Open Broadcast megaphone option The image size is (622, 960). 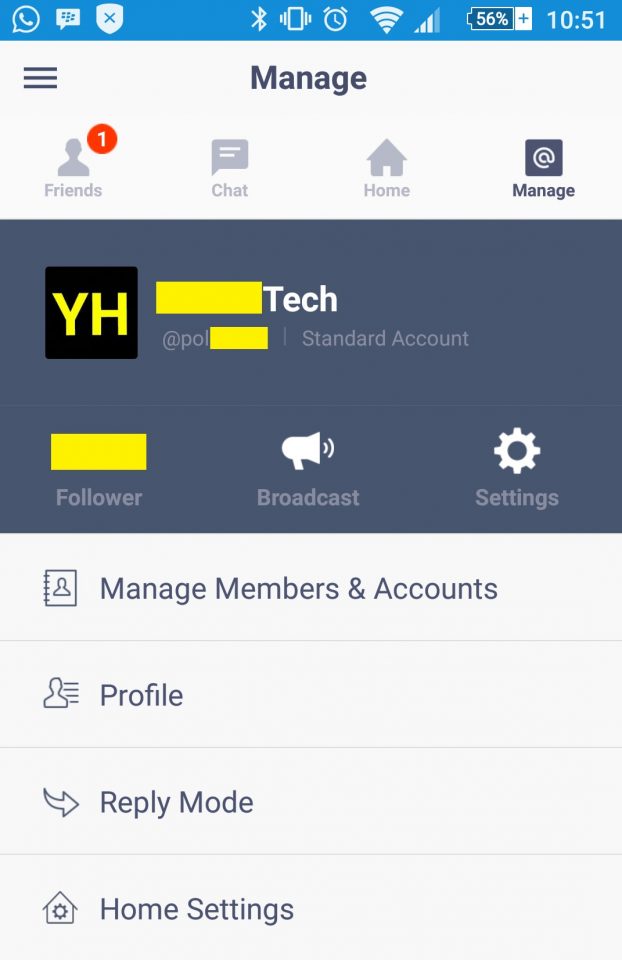[308, 470]
